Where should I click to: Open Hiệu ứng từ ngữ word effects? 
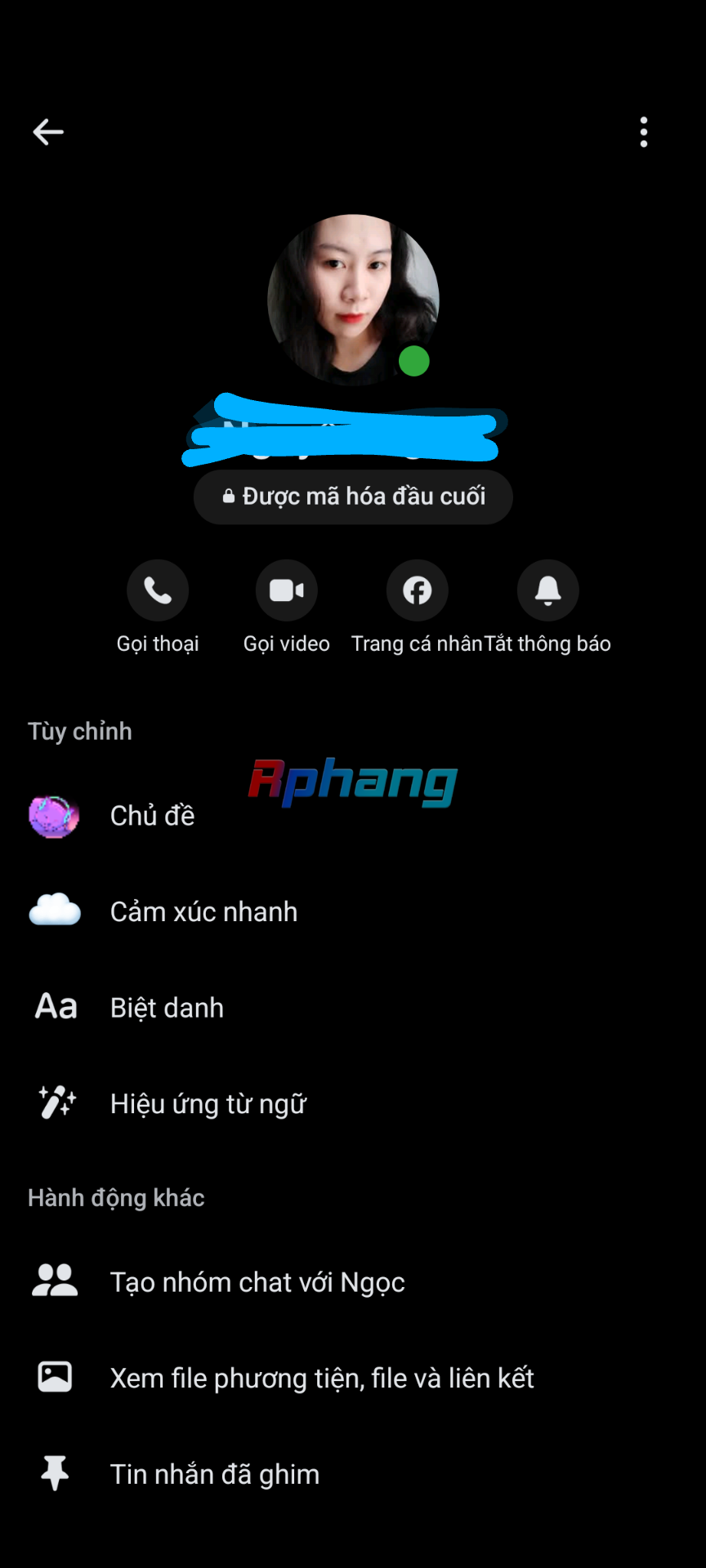(x=208, y=1104)
